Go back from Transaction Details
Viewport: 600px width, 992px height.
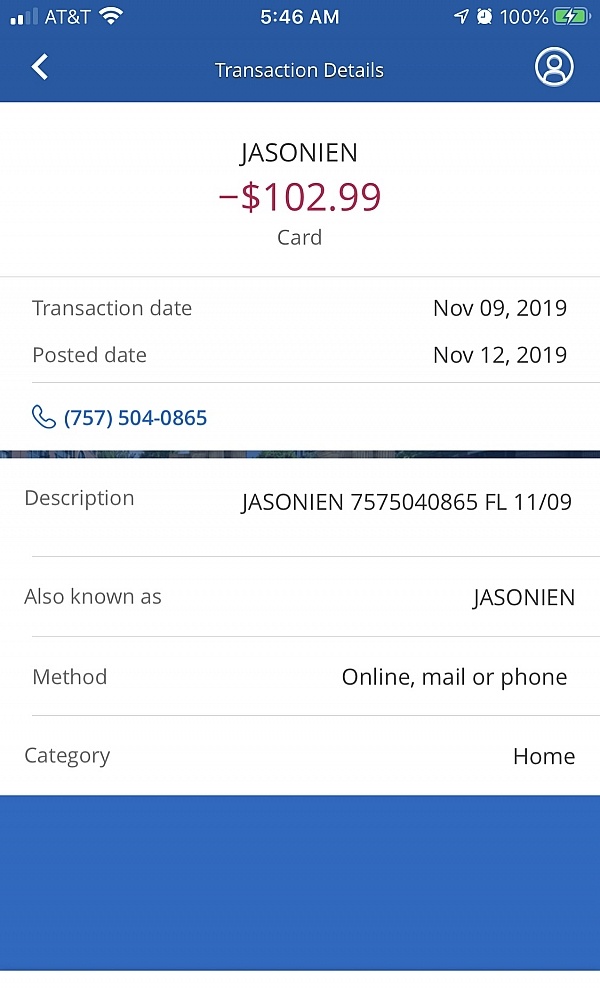(40, 67)
